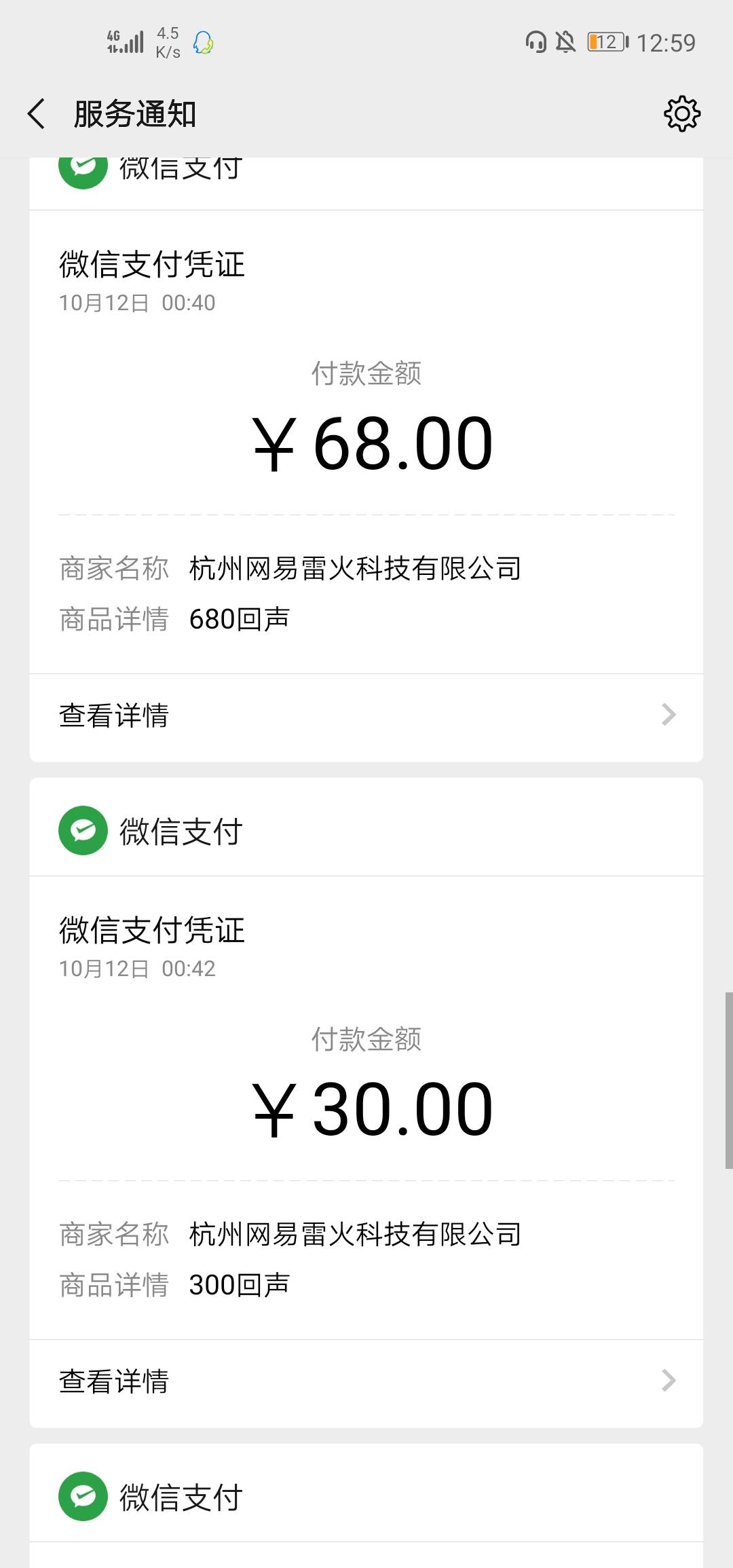Tap 微信支付 header above the 00:42 receipt

[x=181, y=831]
